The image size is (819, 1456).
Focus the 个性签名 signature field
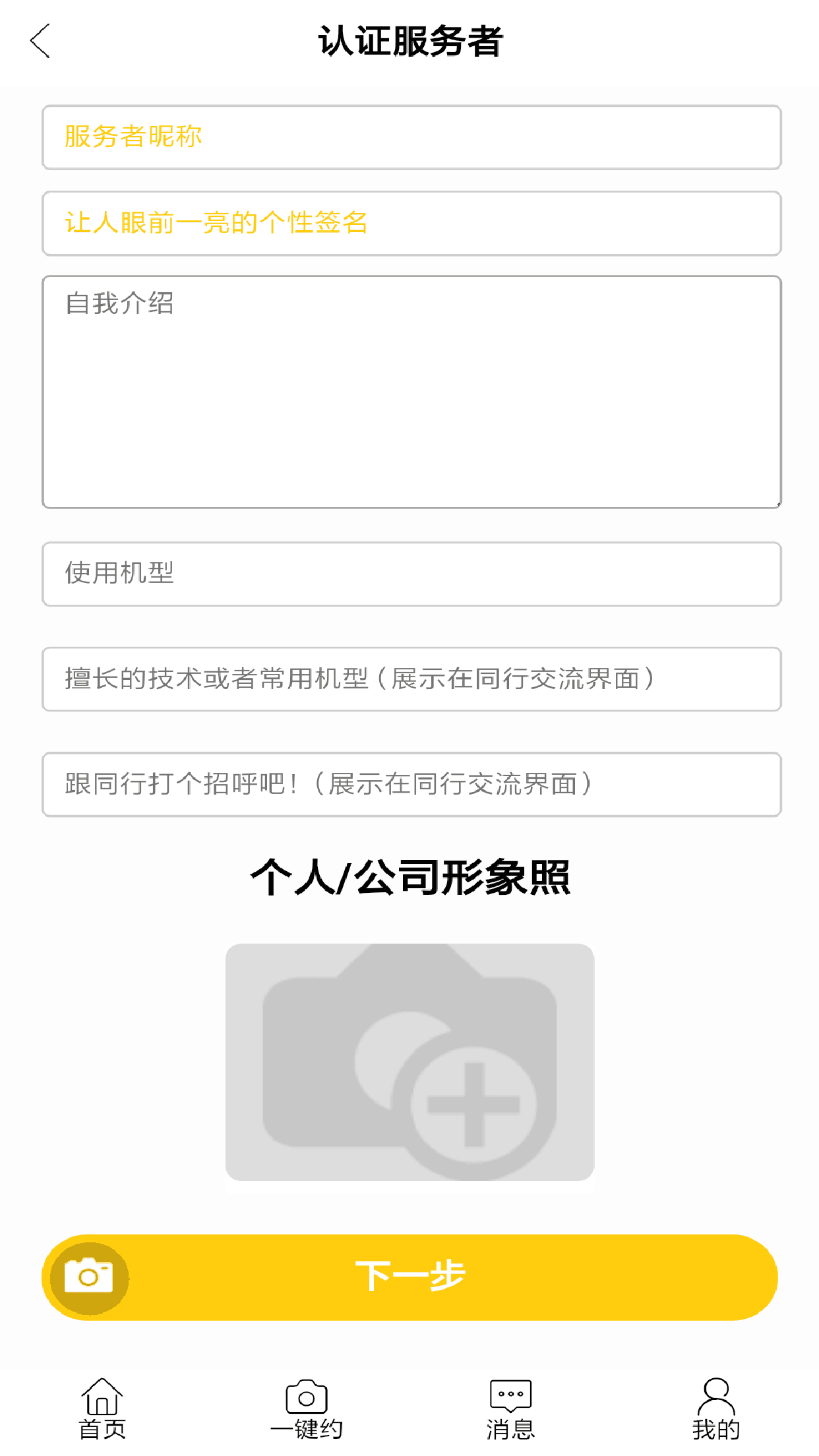coord(411,224)
